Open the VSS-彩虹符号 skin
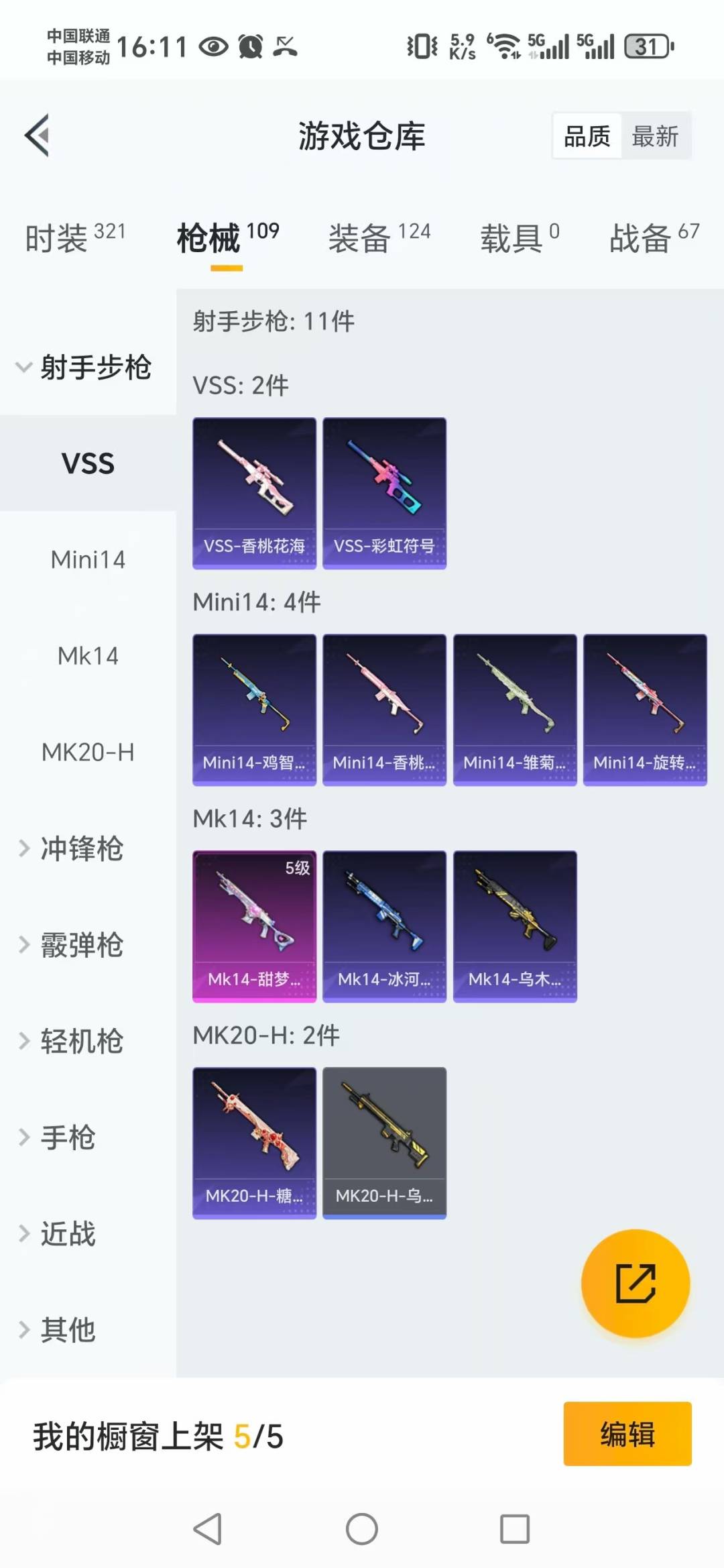The image size is (724, 1568). (x=384, y=494)
